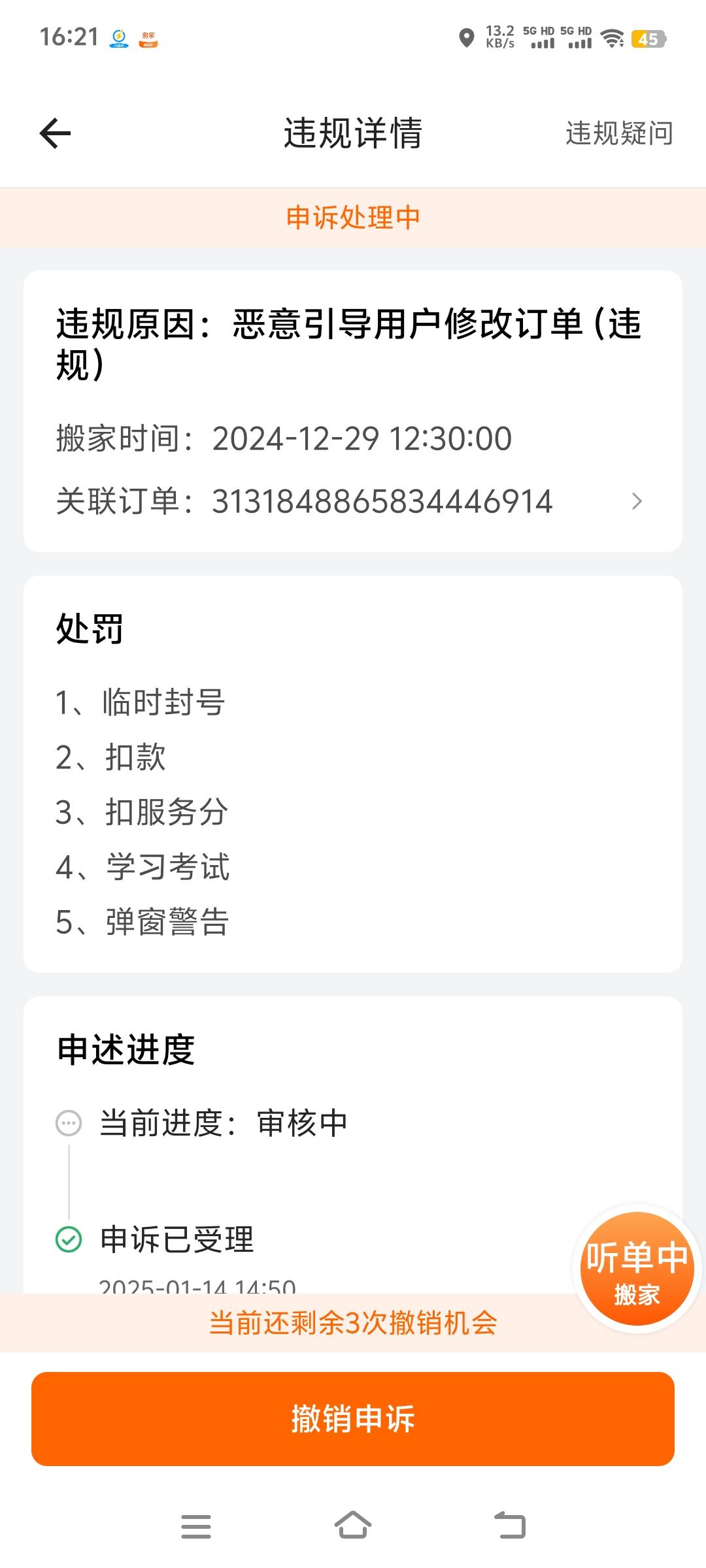Open system recent apps menu
The width and height of the screenshot is (706, 1568).
pyautogui.click(x=196, y=1527)
